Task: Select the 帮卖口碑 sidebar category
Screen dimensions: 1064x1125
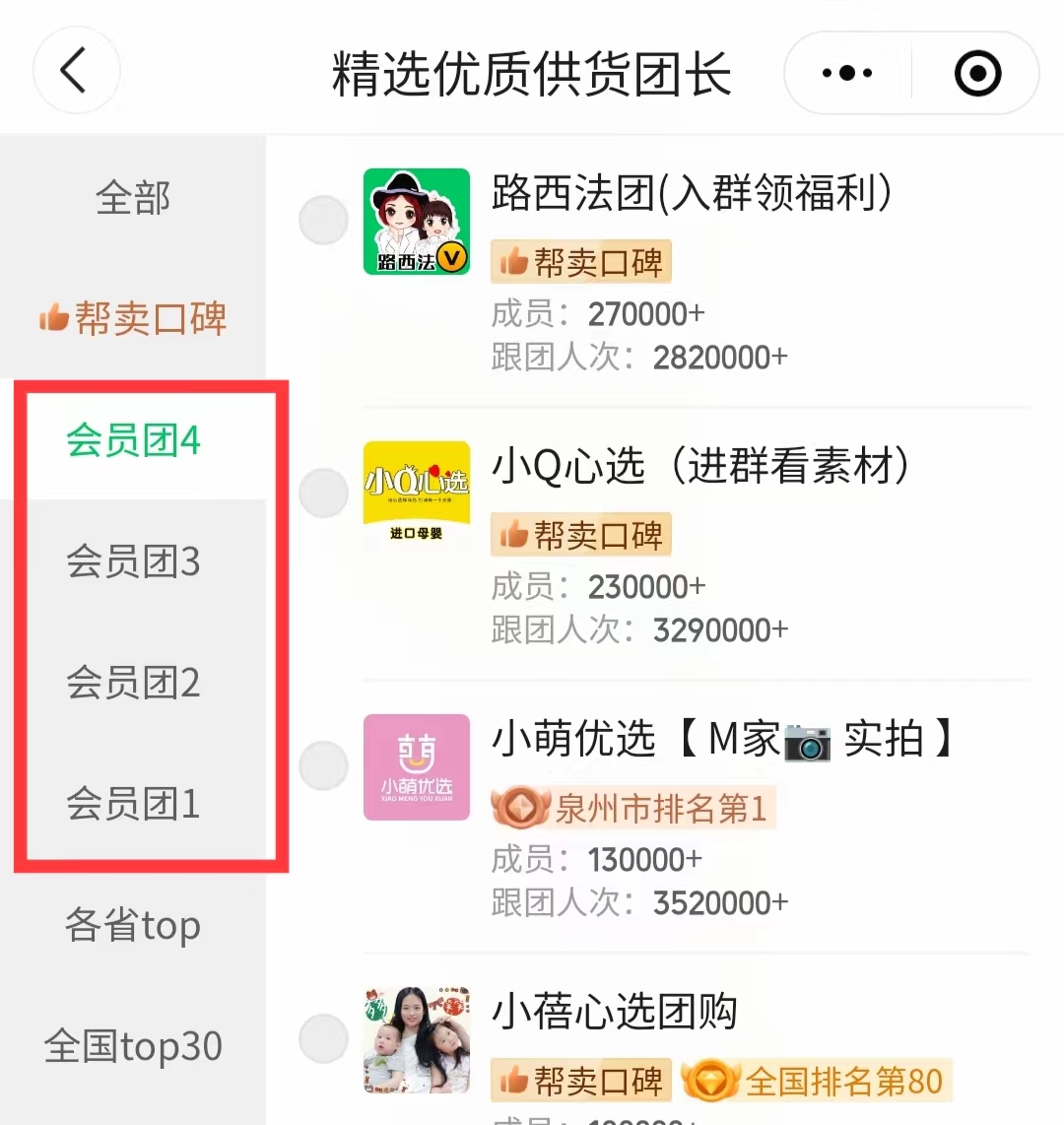Action: pos(133,318)
